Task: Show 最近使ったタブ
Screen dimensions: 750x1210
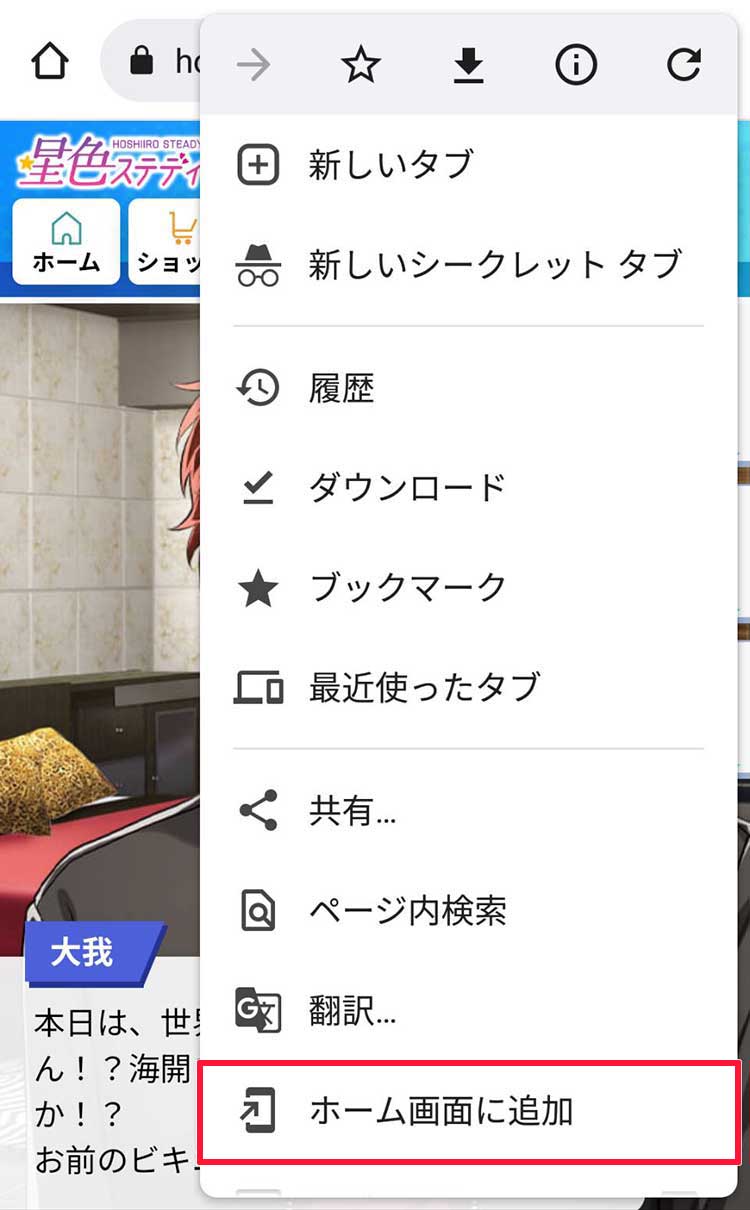Action: (424, 688)
